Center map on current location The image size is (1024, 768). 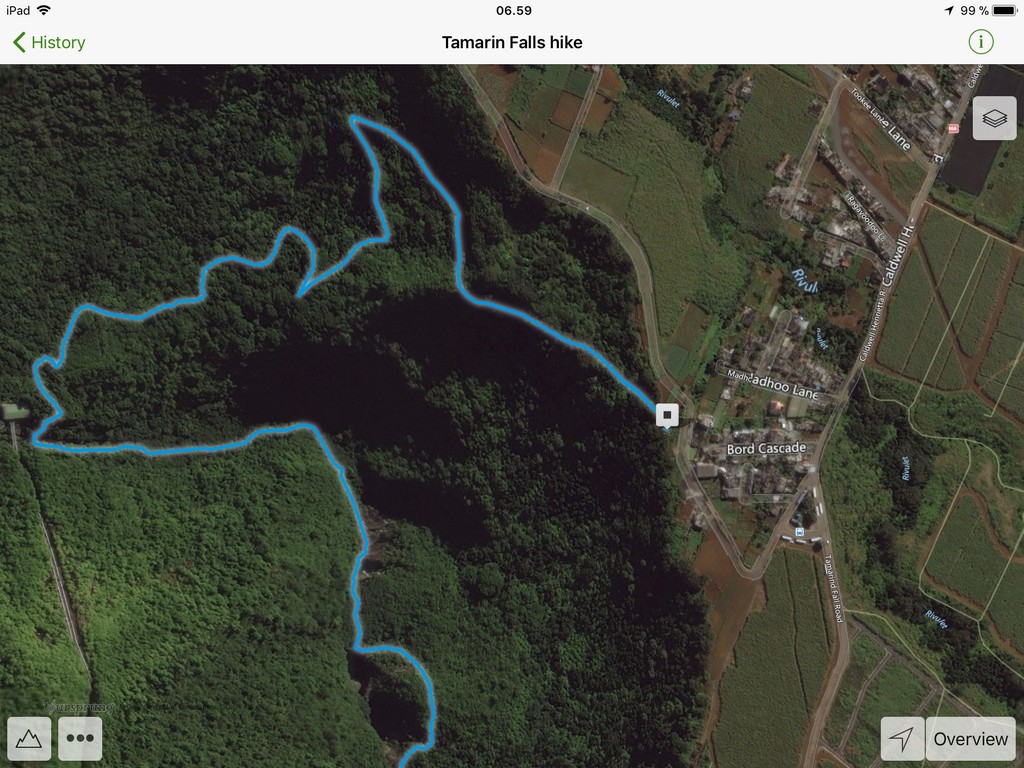point(902,739)
